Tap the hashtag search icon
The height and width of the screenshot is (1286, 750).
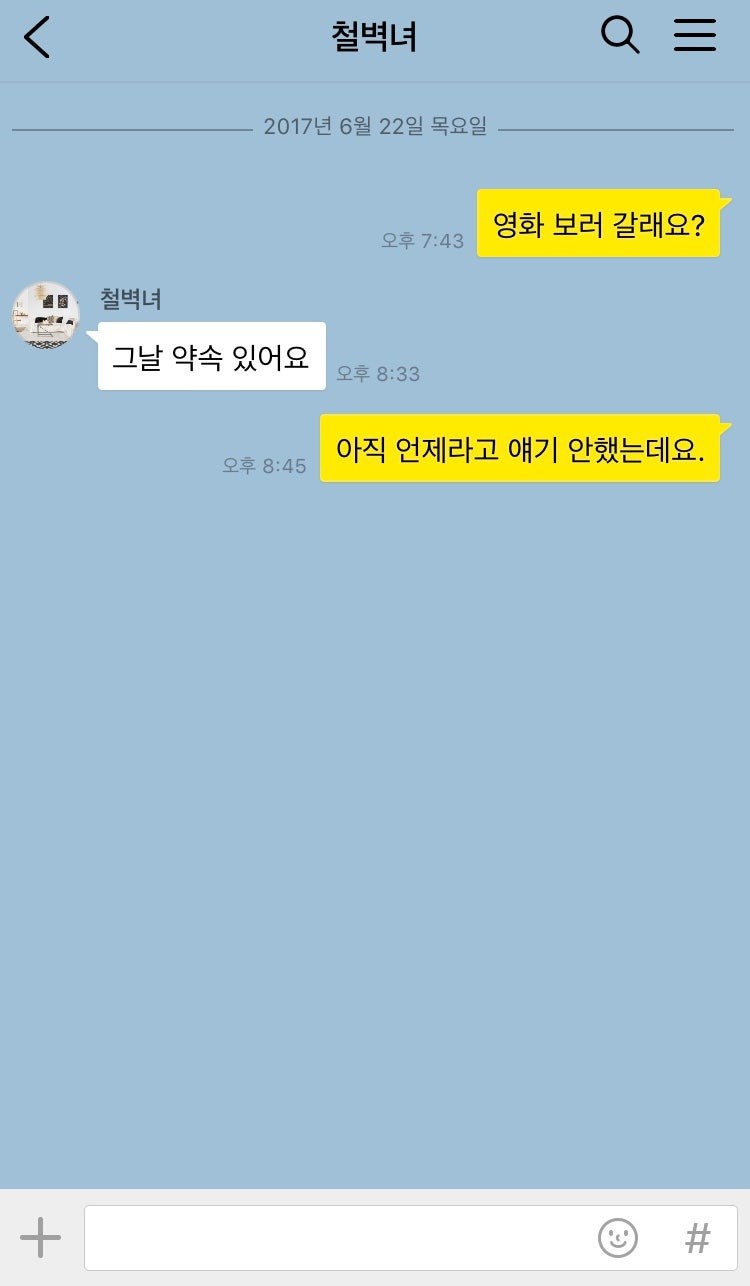coord(697,1238)
